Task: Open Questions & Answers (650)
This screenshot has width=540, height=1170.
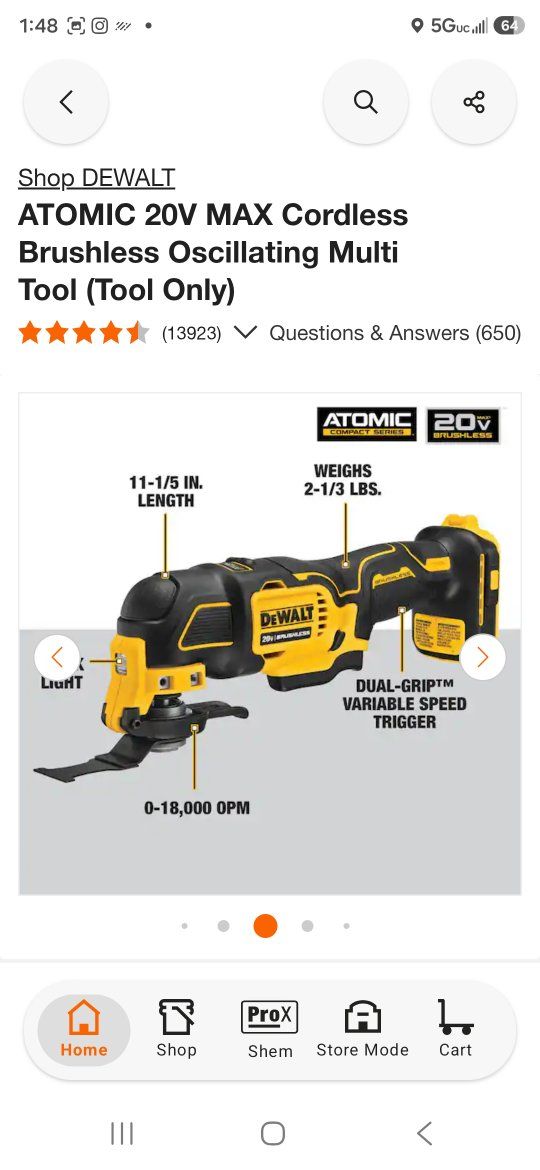Action: (395, 333)
